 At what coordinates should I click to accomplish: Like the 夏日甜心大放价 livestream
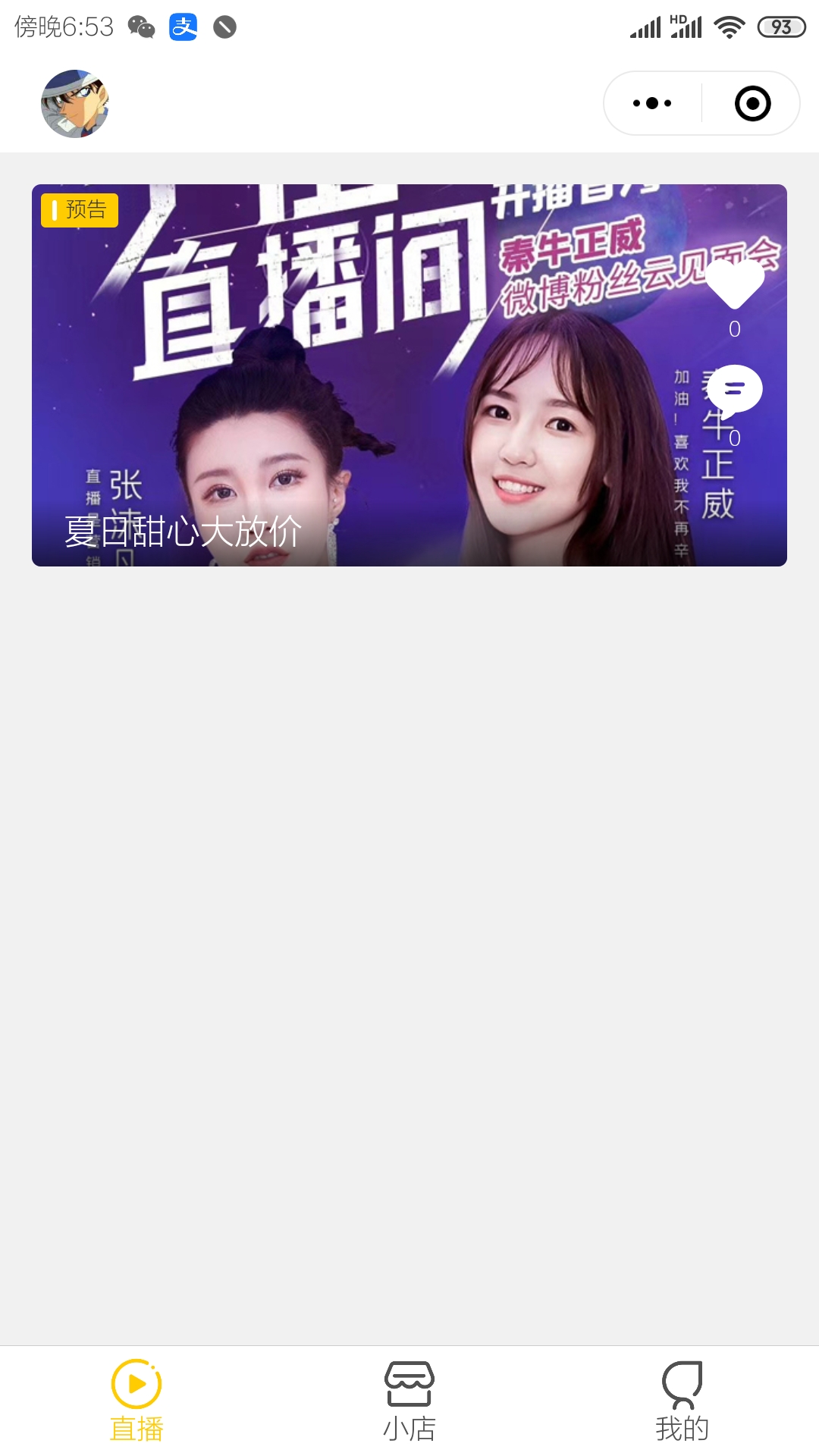(734, 284)
